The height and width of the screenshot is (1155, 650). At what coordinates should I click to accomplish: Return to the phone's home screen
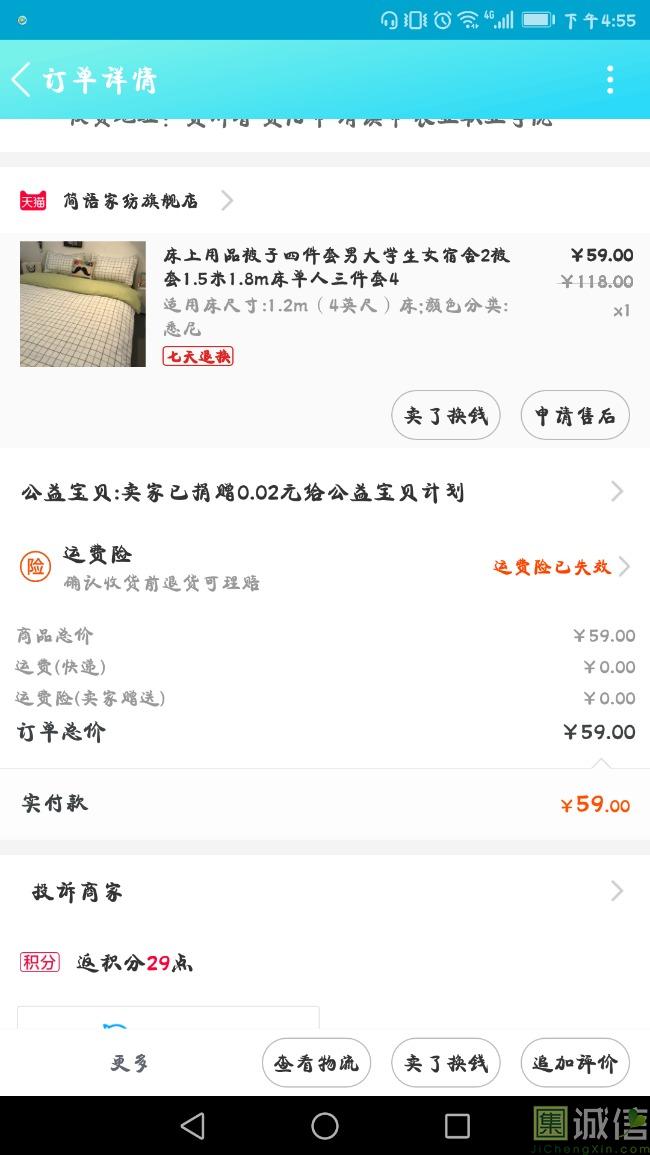325,1126
